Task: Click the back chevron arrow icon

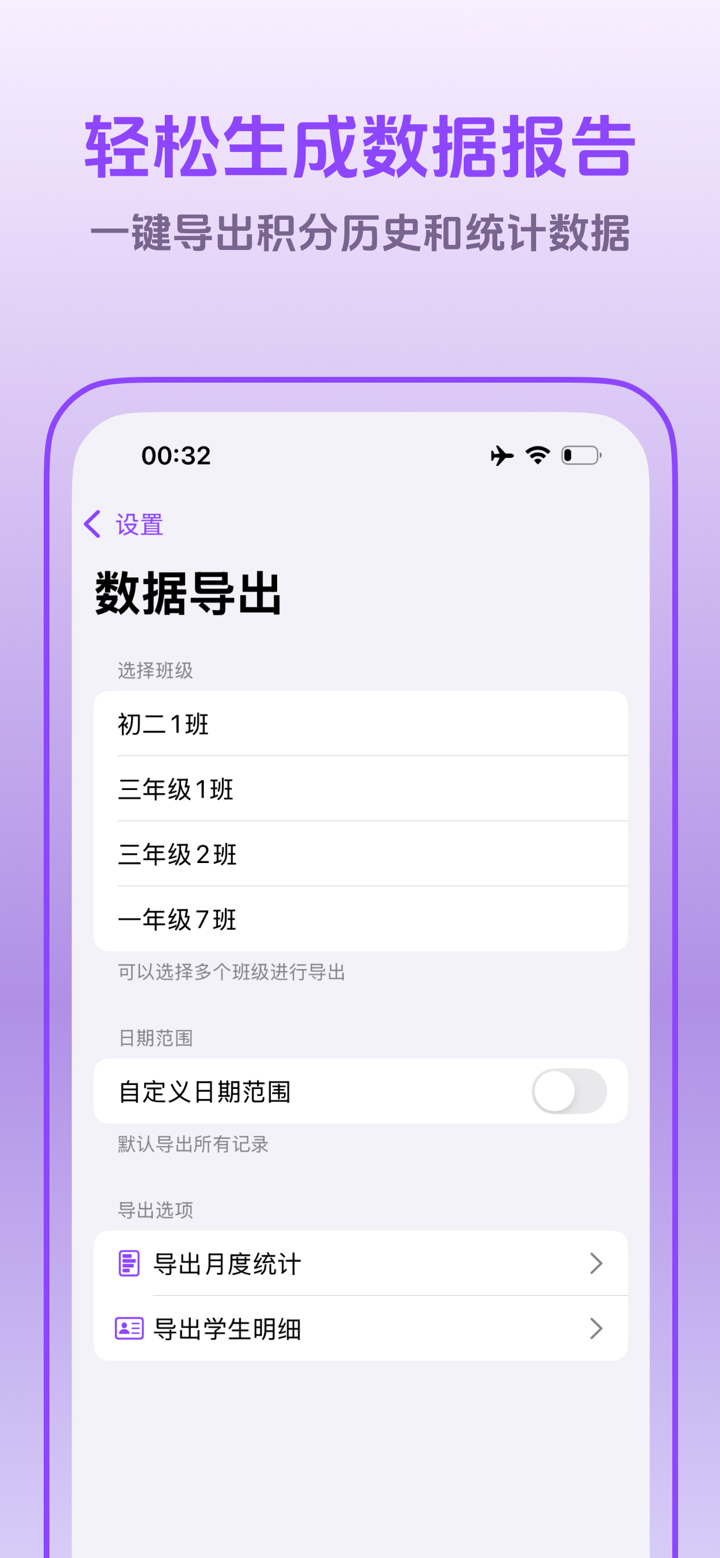Action: tap(91, 523)
